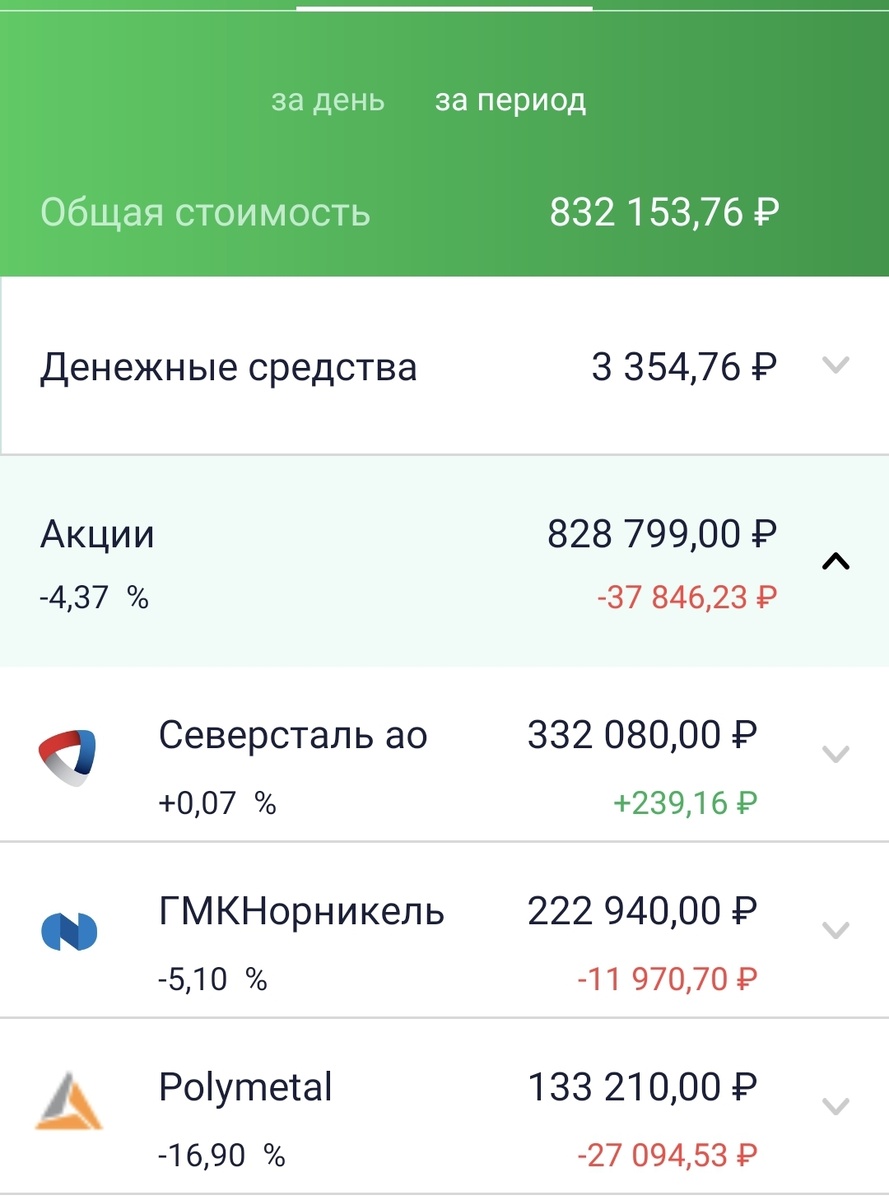Select the 'за период' tab
Screen dimensions: 889x1200
510,100
